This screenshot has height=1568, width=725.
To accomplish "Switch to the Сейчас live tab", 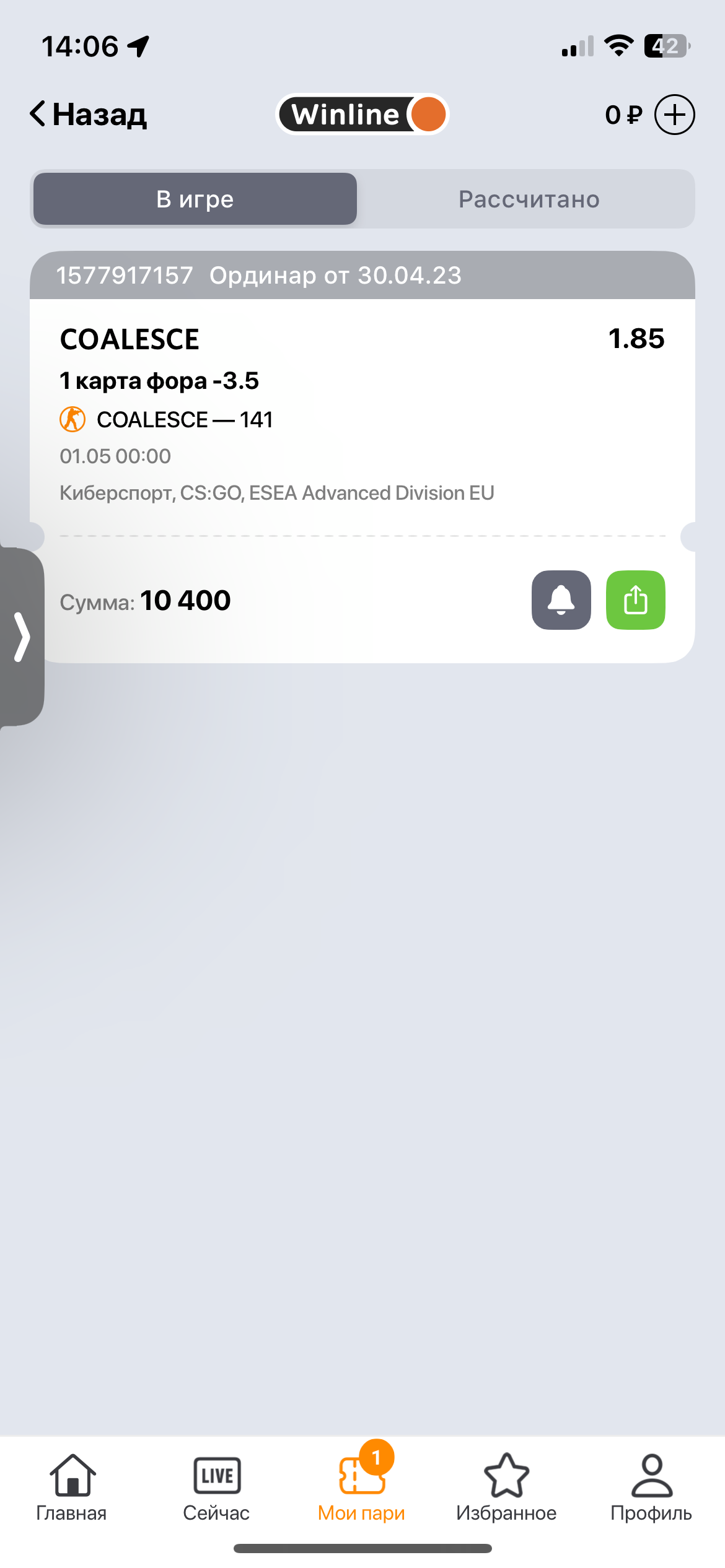I will coord(216,1487).
